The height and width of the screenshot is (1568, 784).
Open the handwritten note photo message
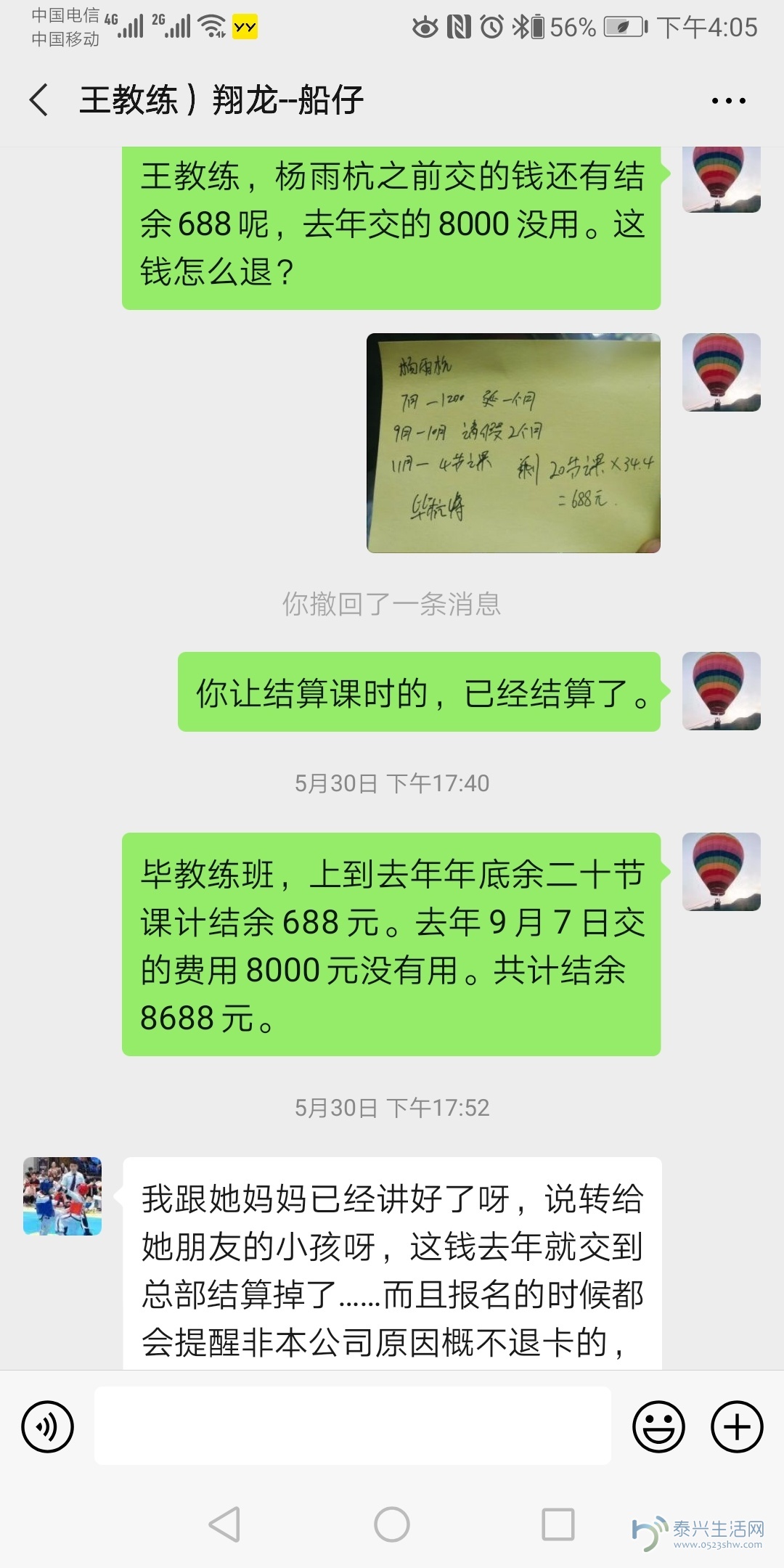click(513, 443)
